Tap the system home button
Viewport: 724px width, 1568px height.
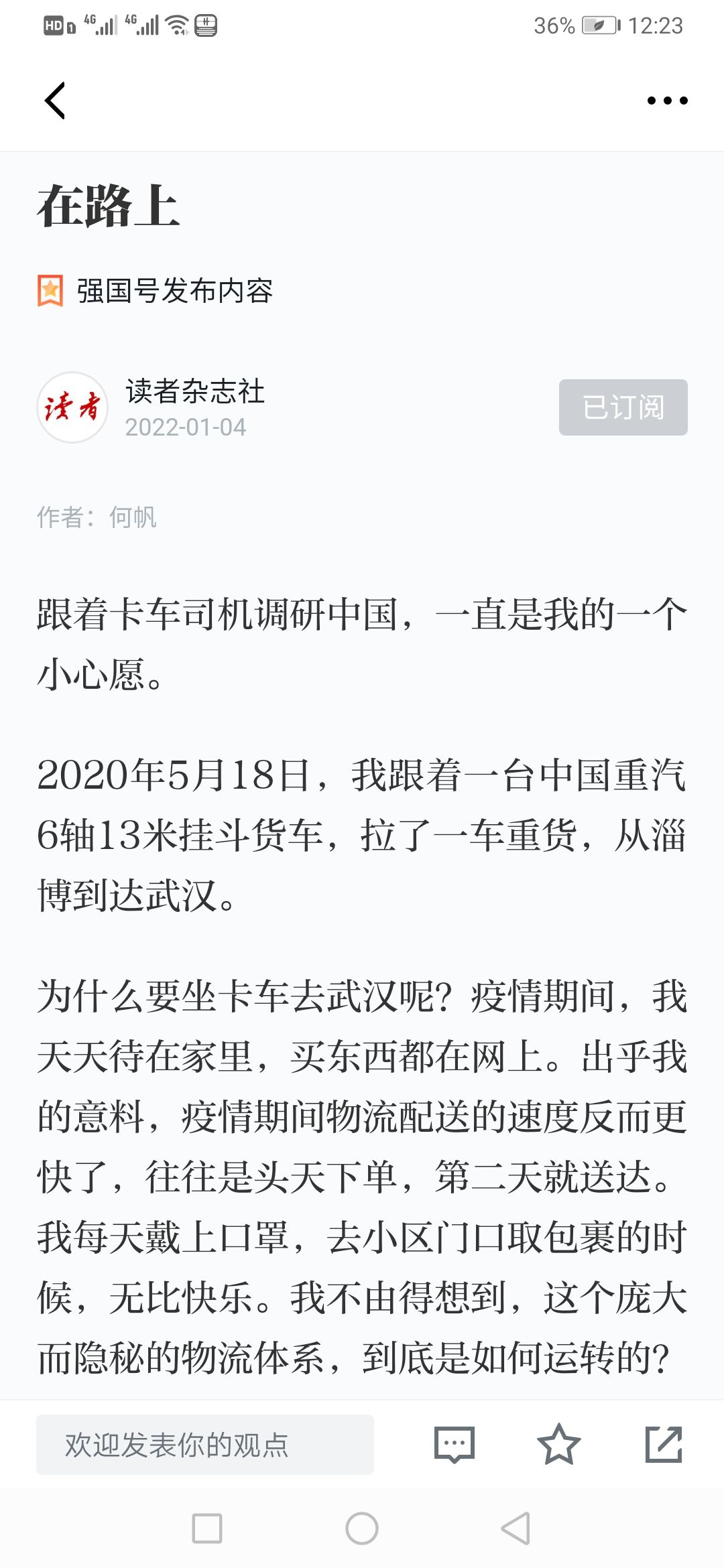click(362, 1528)
